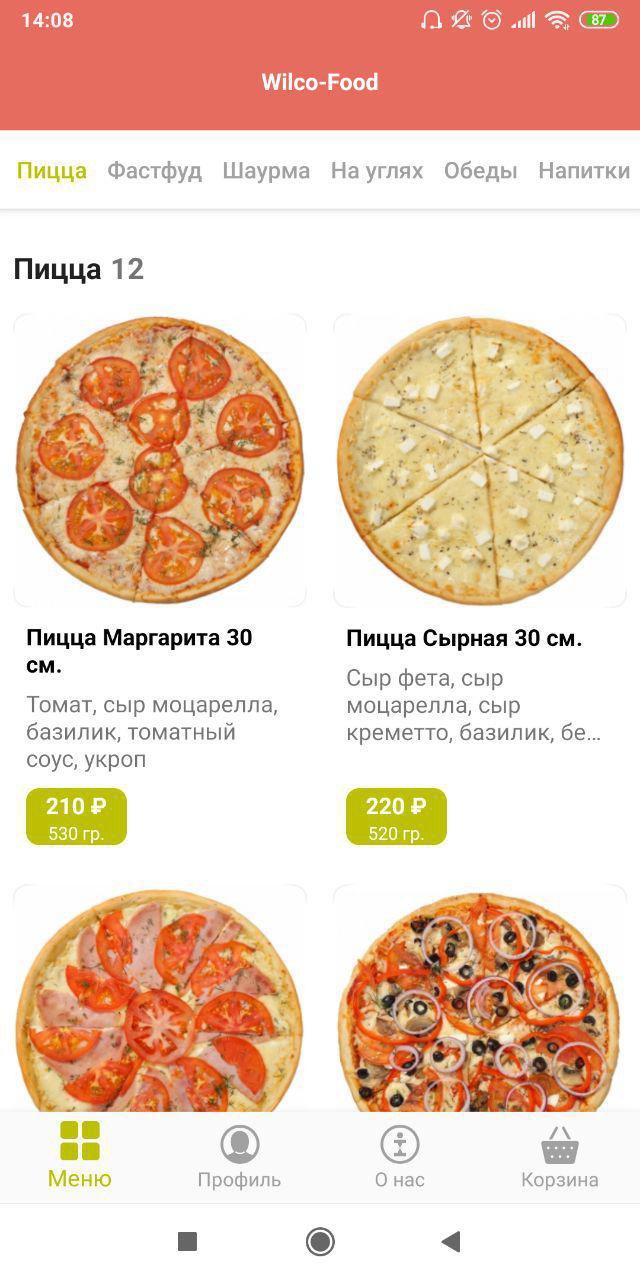
Task: Switch to the Обеды tab
Action: [481, 171]
